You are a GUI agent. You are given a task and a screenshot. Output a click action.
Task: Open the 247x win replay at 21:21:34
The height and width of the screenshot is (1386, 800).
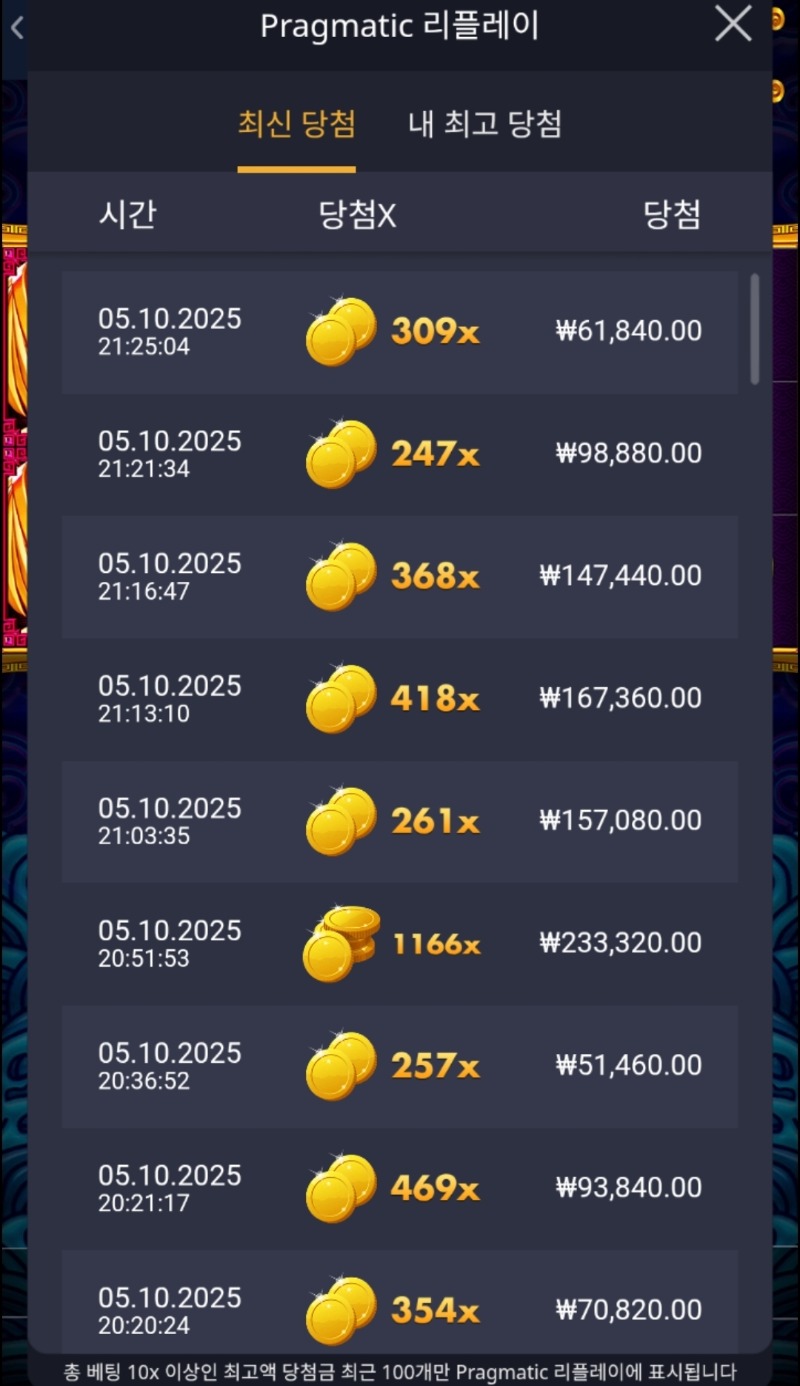pyautogui.click(x=400, y=454)
